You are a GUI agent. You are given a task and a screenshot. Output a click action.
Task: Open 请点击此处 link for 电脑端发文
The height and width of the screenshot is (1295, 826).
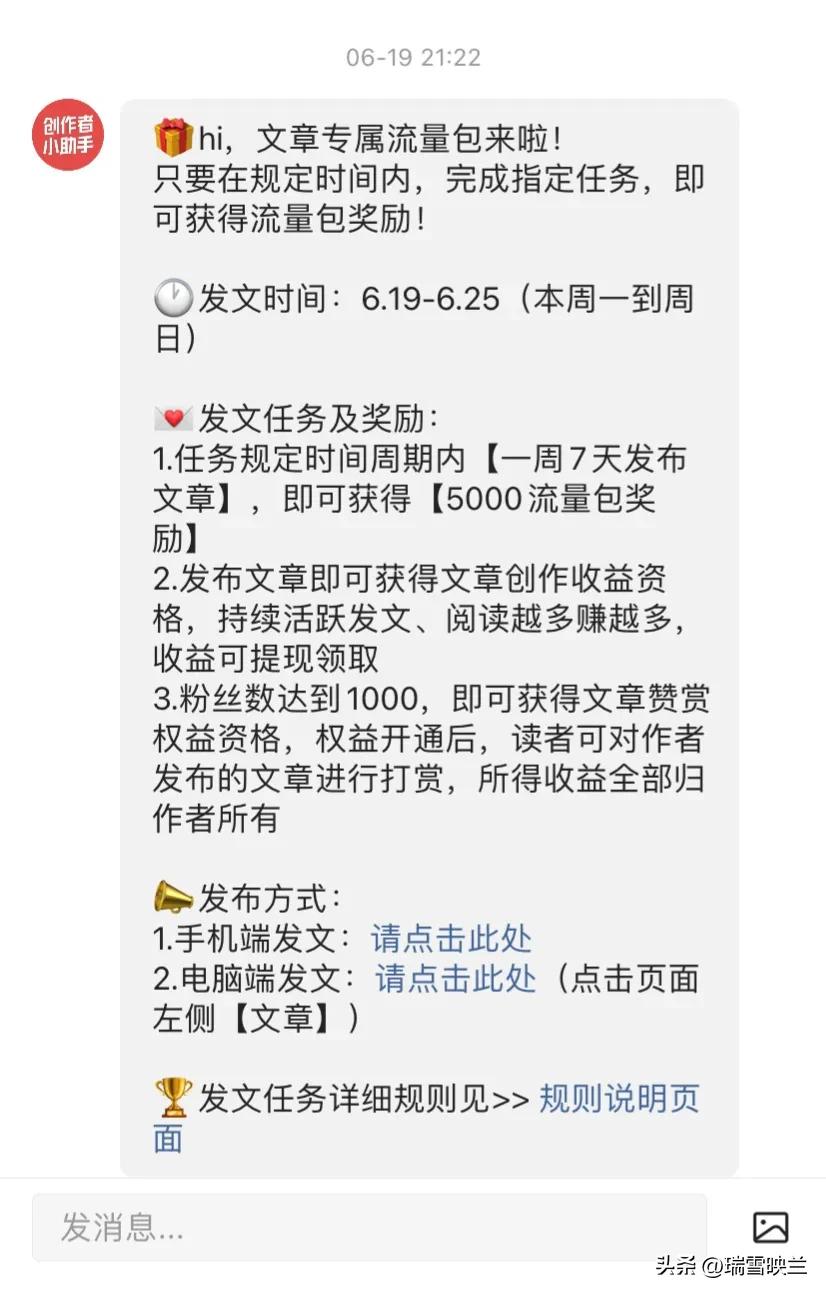pyautogui.click(x=455, y=978)
